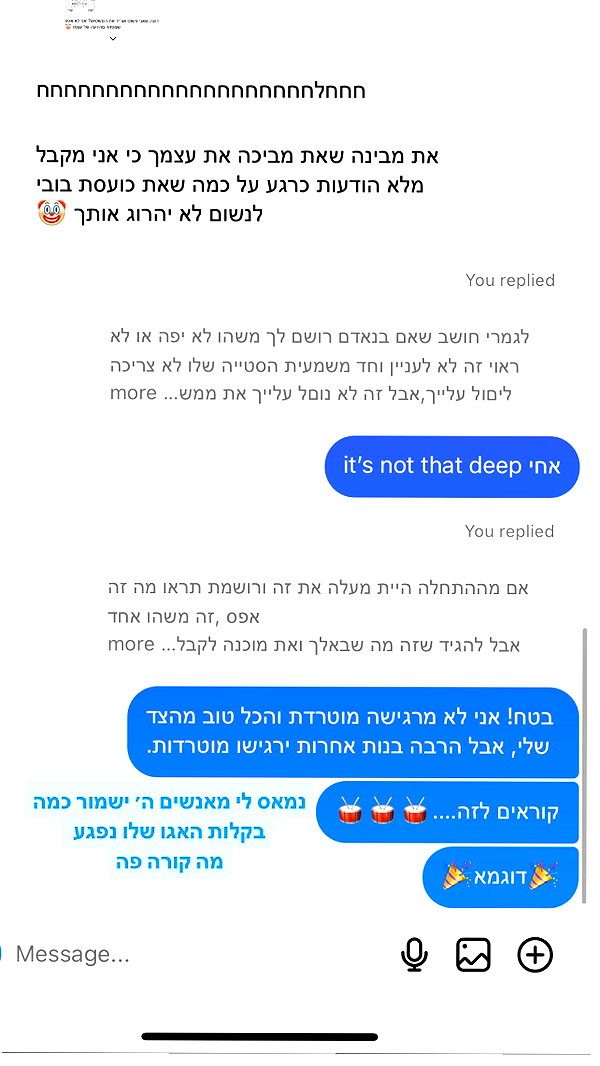Screen dimensions: 600x1066
Task: Expand 'more' in the reply ending לקבל
Action: [x=131, y=644]
